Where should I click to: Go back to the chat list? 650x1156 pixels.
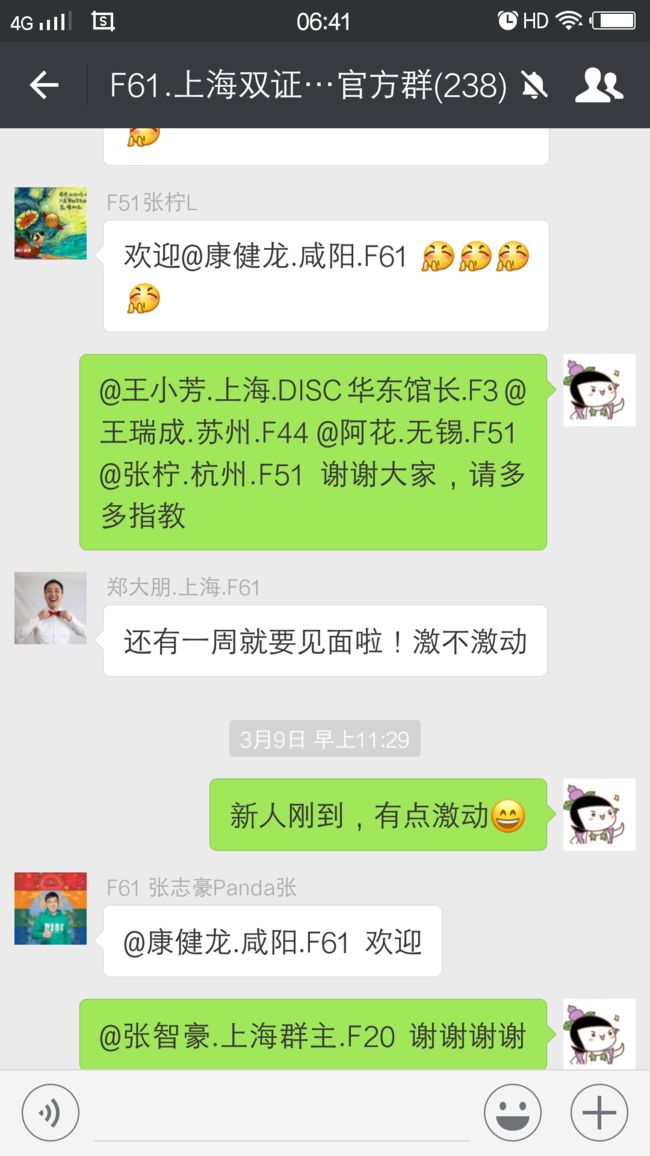pyautogui.click(x=43, y=86)
